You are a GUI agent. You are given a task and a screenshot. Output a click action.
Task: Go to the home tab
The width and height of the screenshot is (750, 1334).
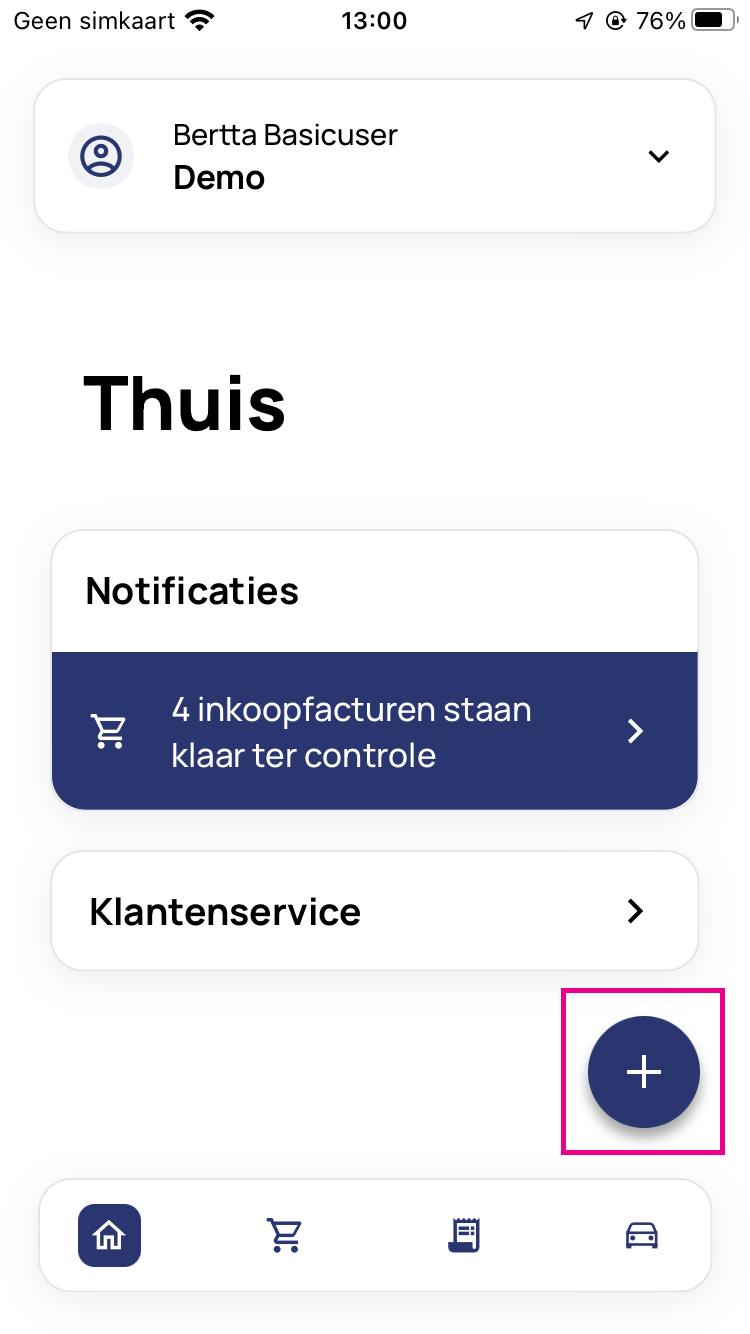110,1236
